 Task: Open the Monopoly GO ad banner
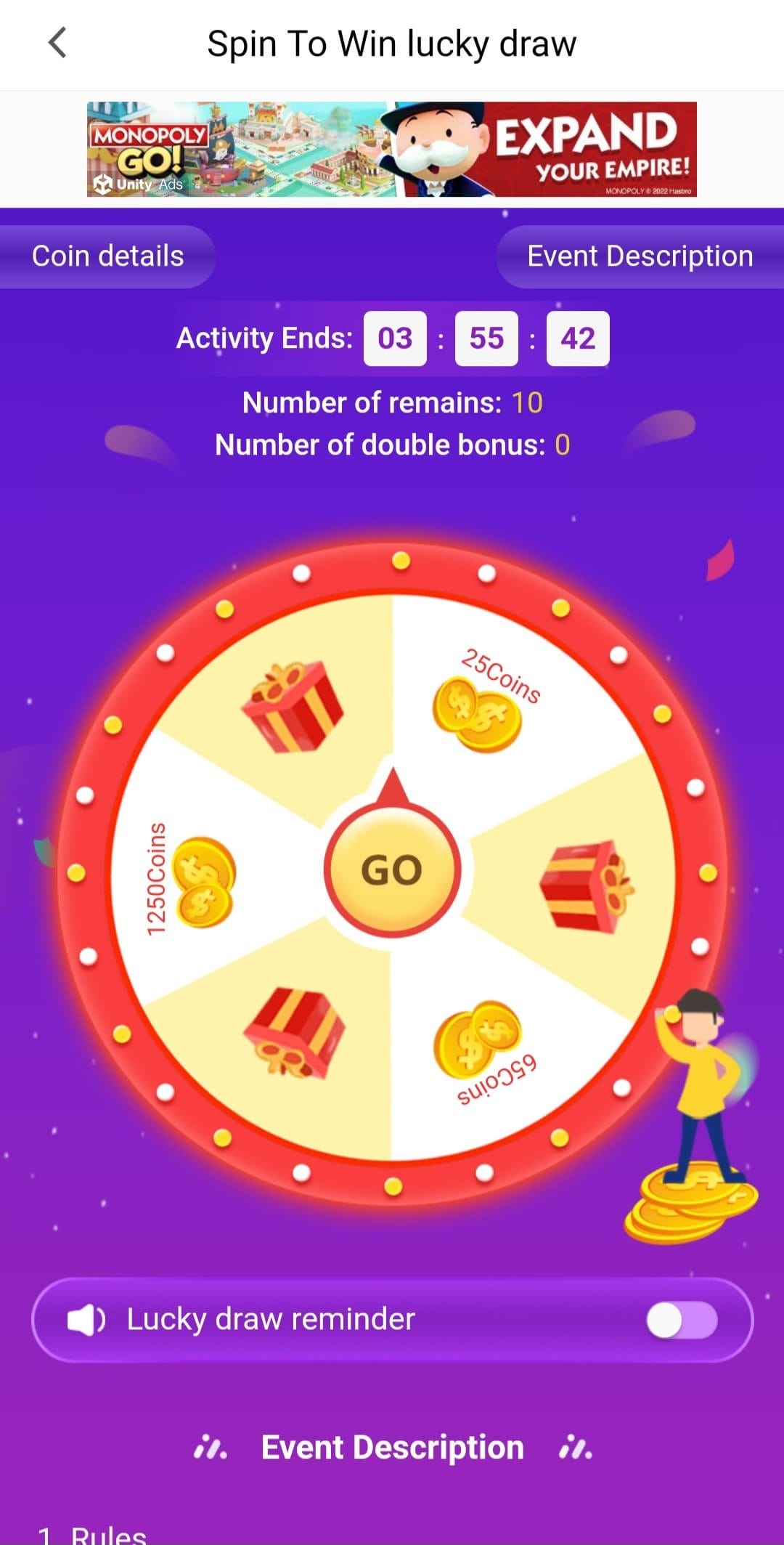point(392,149)
